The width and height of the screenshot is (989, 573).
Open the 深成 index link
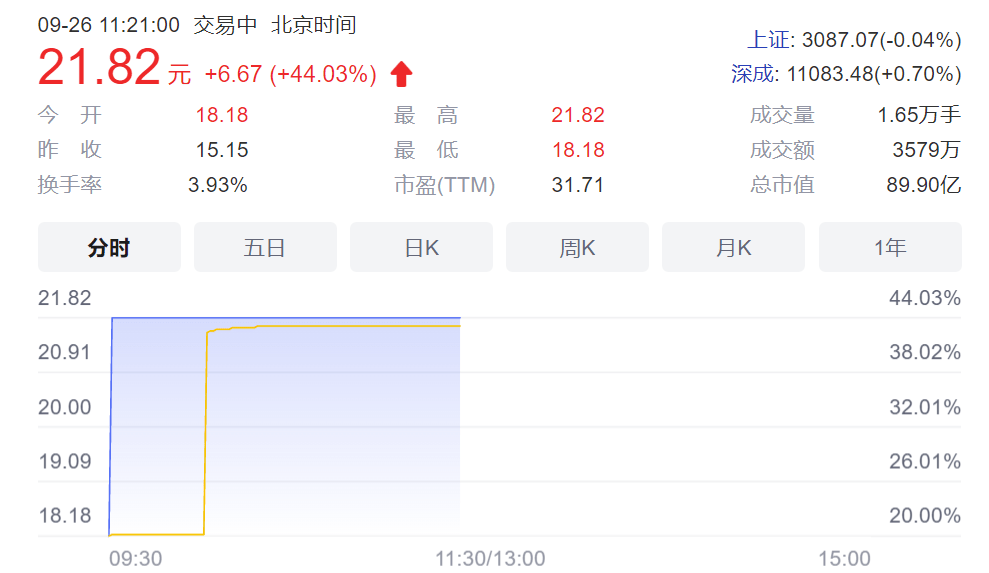[x=753, y=73]
